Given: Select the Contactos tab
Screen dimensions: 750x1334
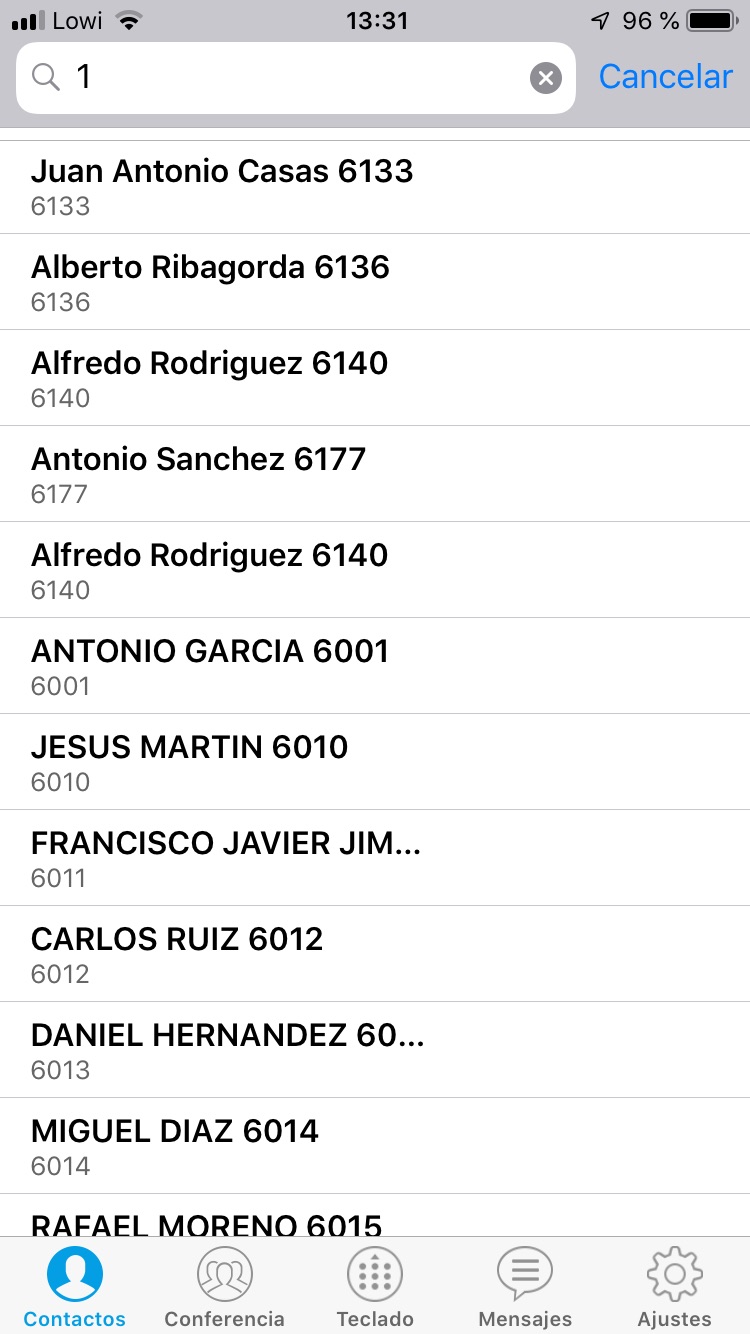Looking at the screenshot, I should tap(75, 1287).
